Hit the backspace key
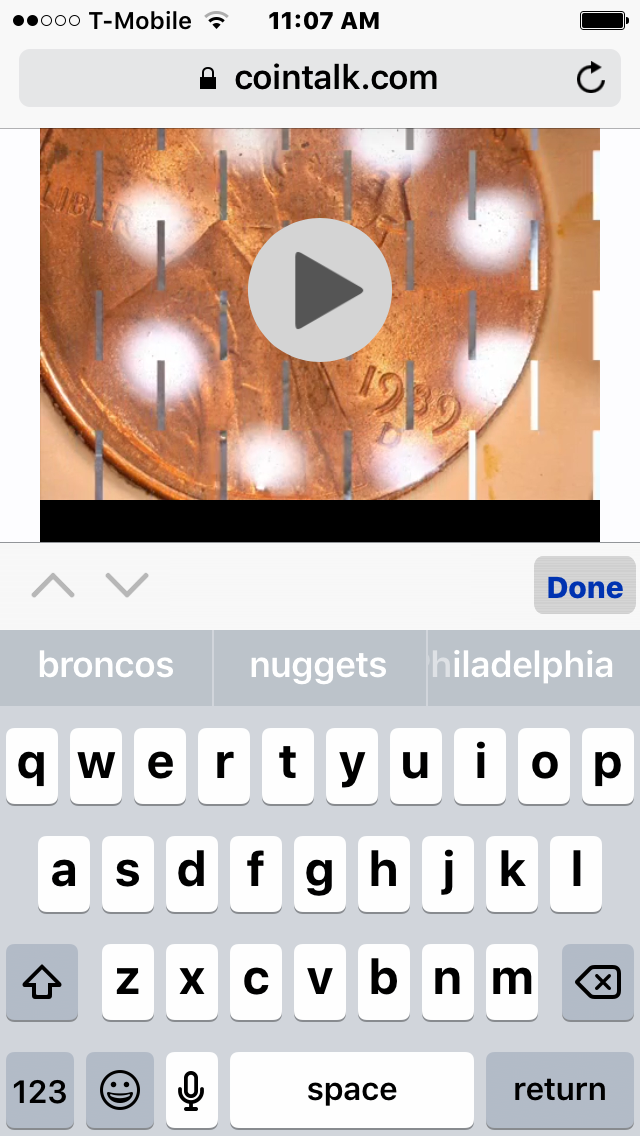This screenshot has width=640, height=1136. [598, 983]
